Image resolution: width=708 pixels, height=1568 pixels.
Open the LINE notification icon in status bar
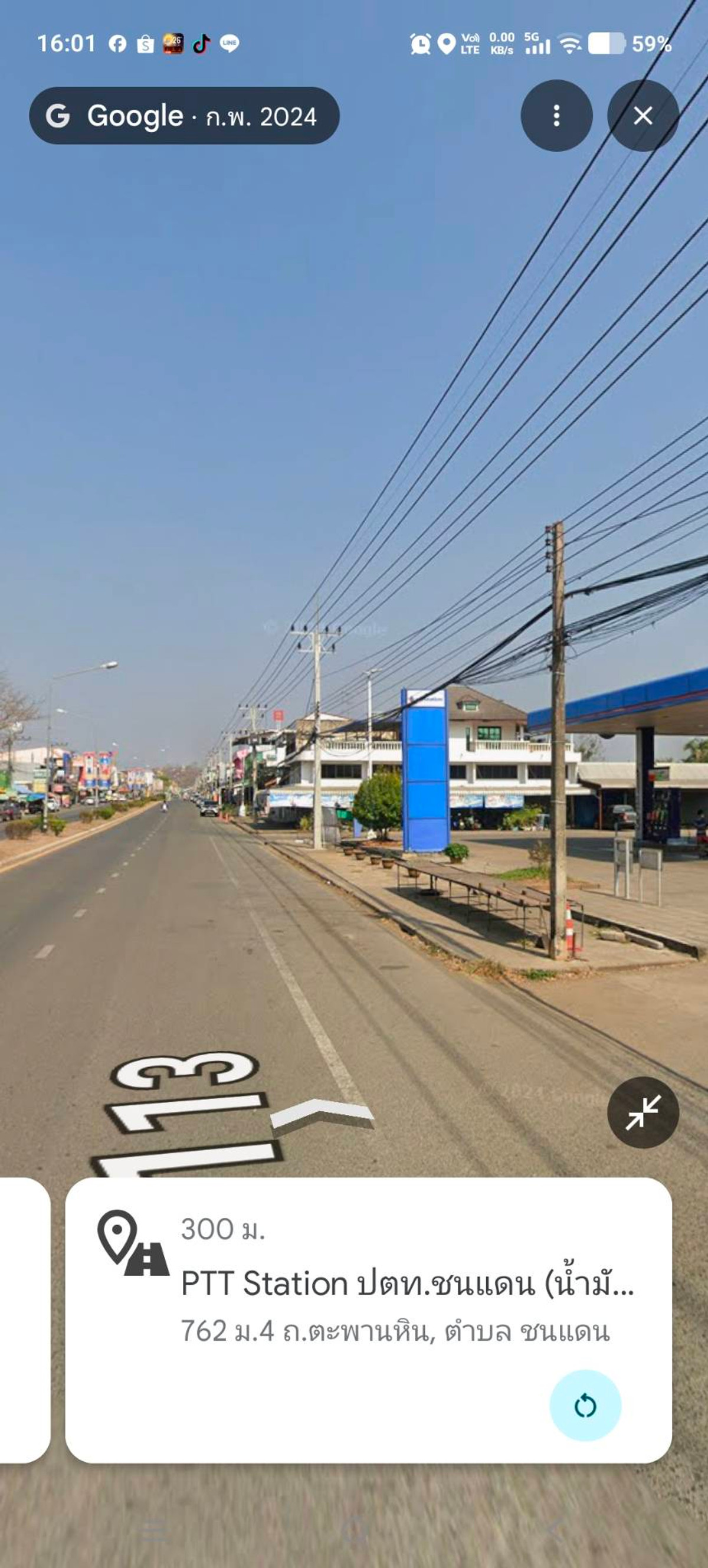[x=230, y=42]
